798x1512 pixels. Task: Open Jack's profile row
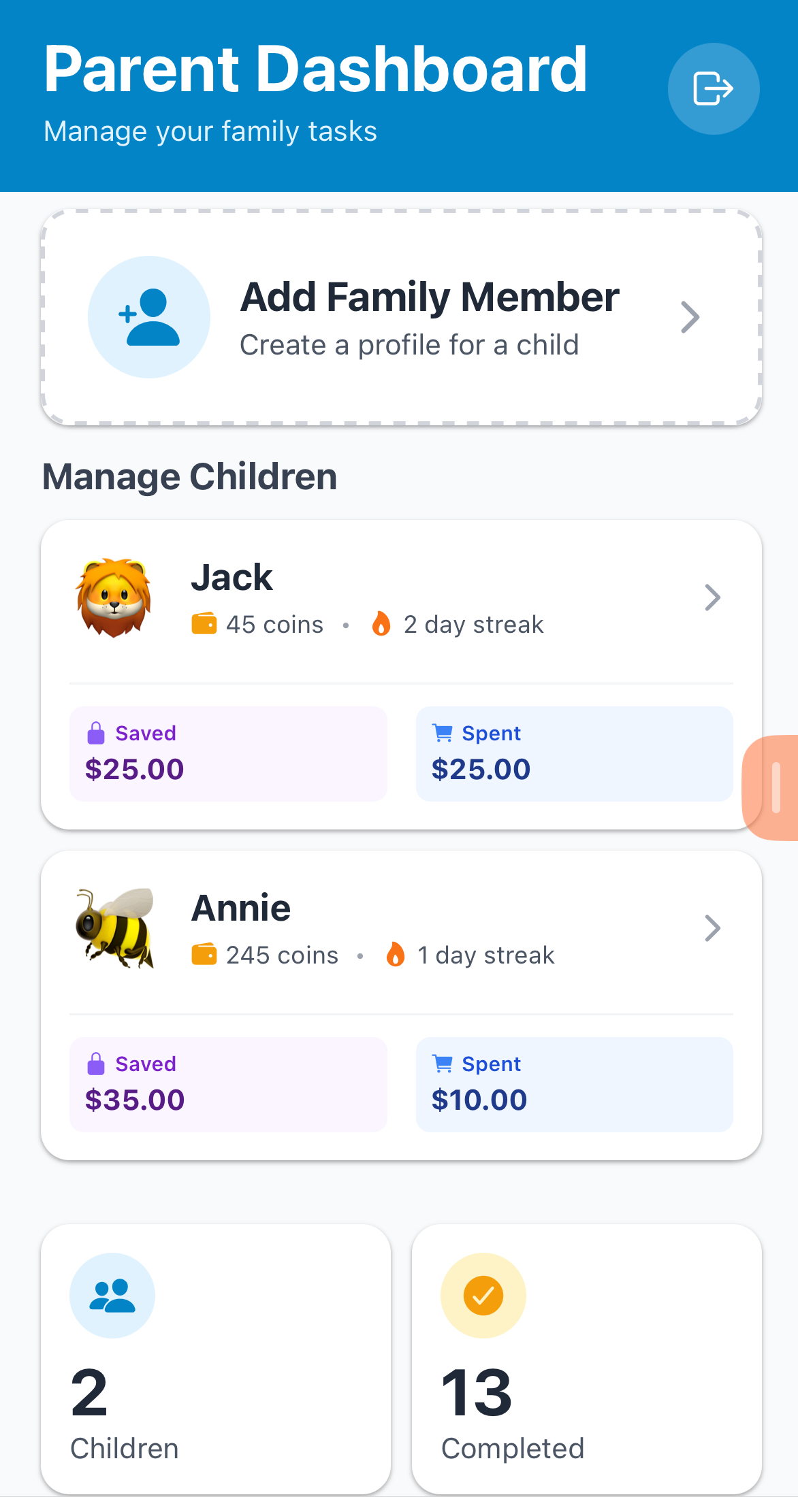click(400, 599)
